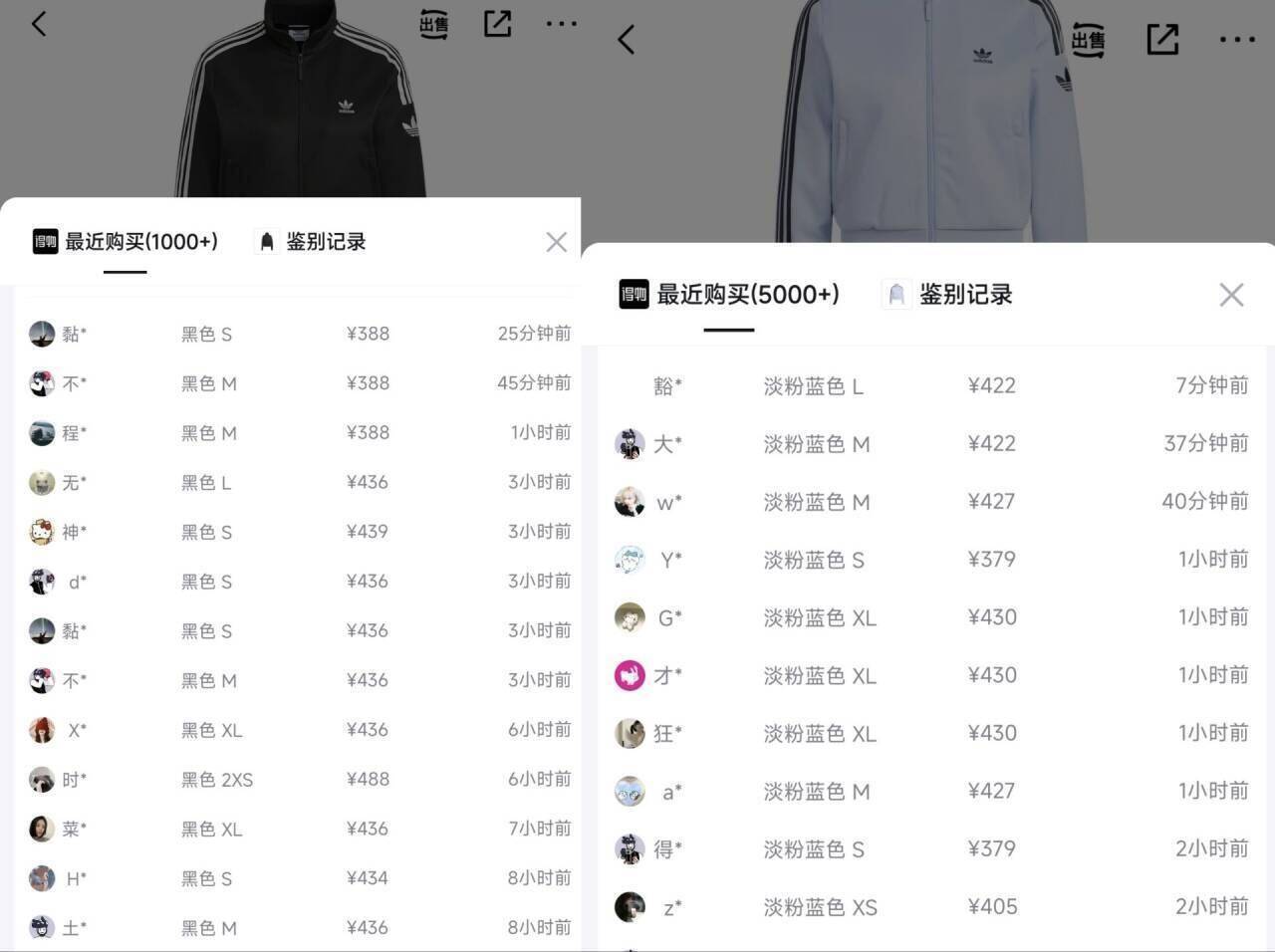This screenshot has height=952, width=1275.
Task: Close the 最近购买(1000+) purchase sheet
Action: tap(556, 242)
